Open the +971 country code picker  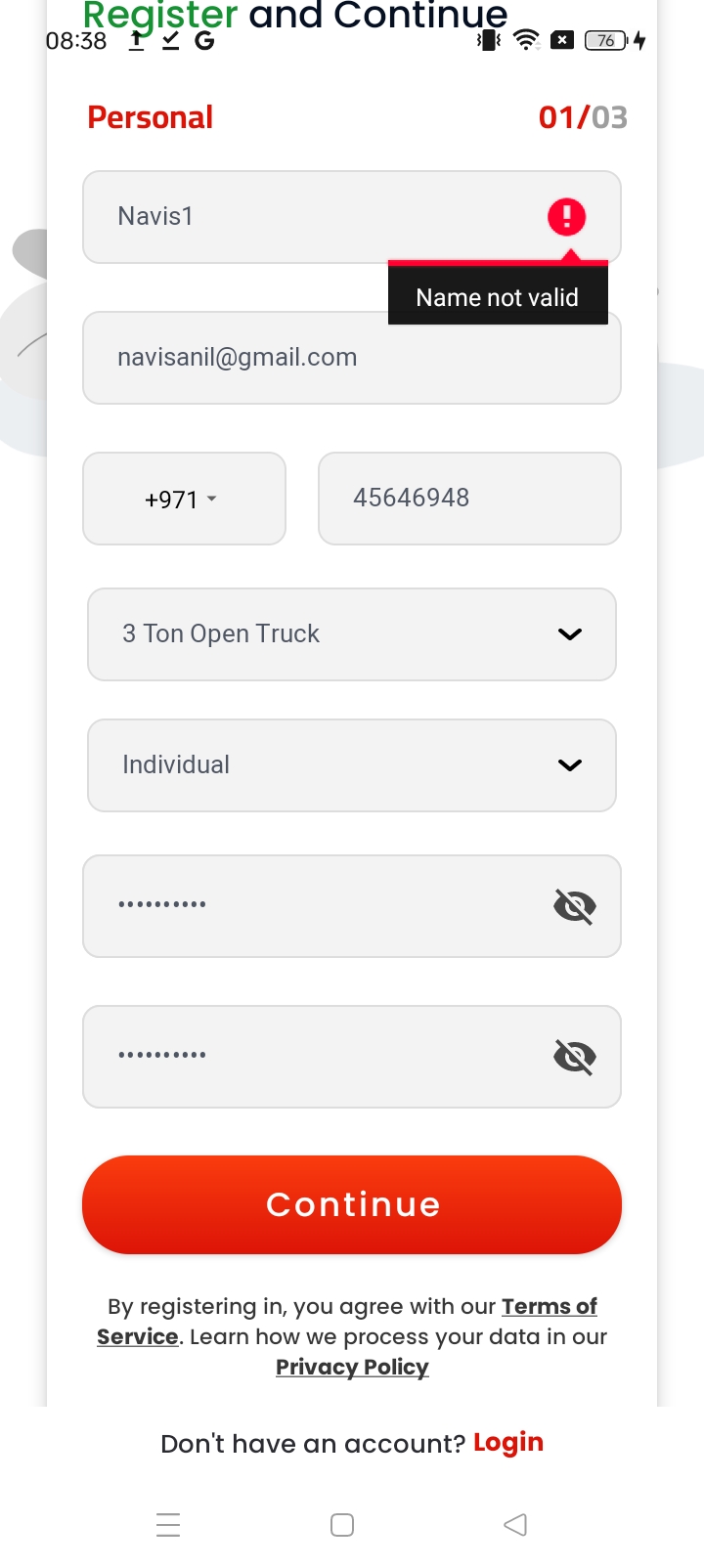click(184, 499)
